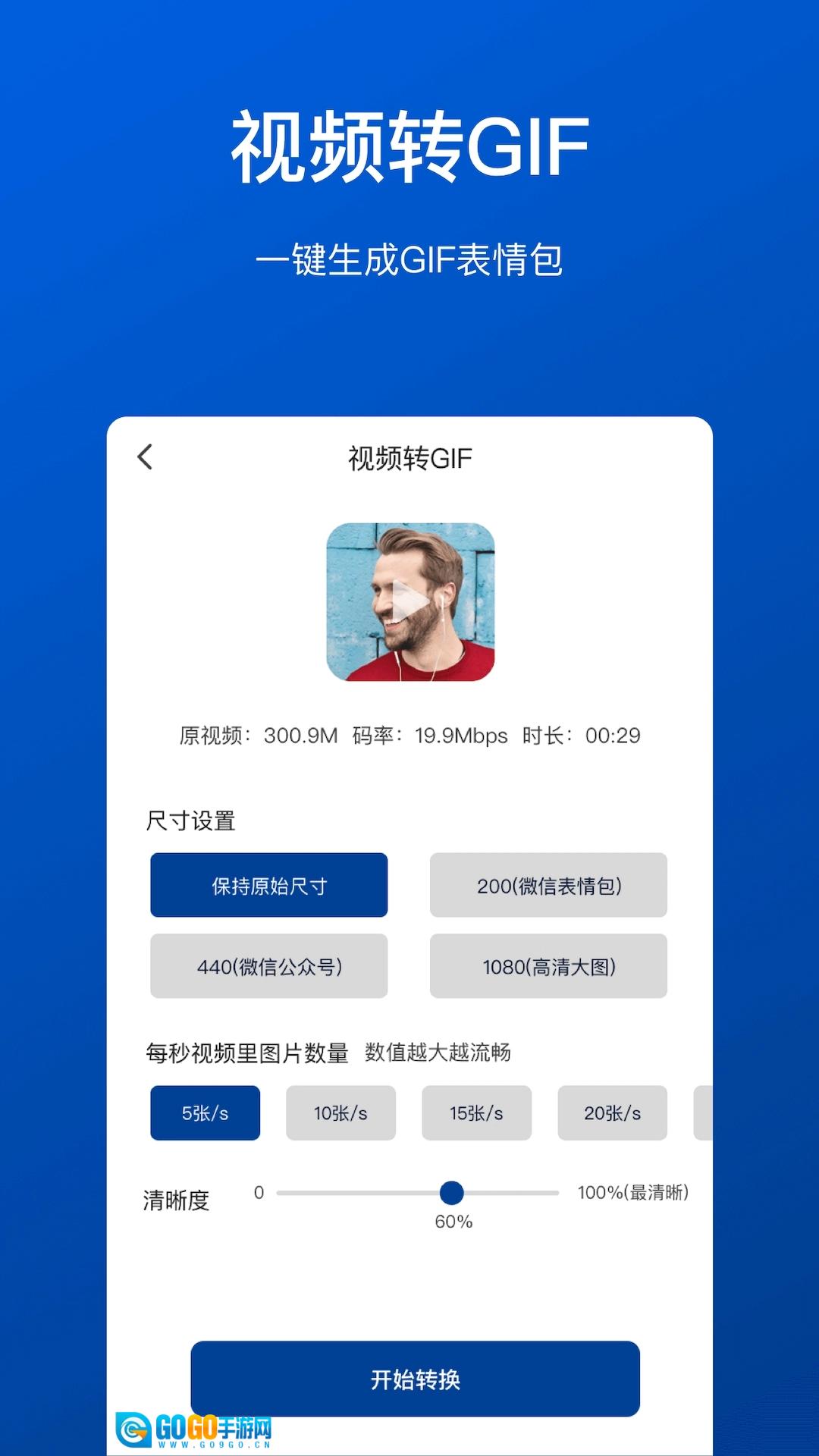
Task: Select 5张/s frame rate
Action: click(205, 1112)
